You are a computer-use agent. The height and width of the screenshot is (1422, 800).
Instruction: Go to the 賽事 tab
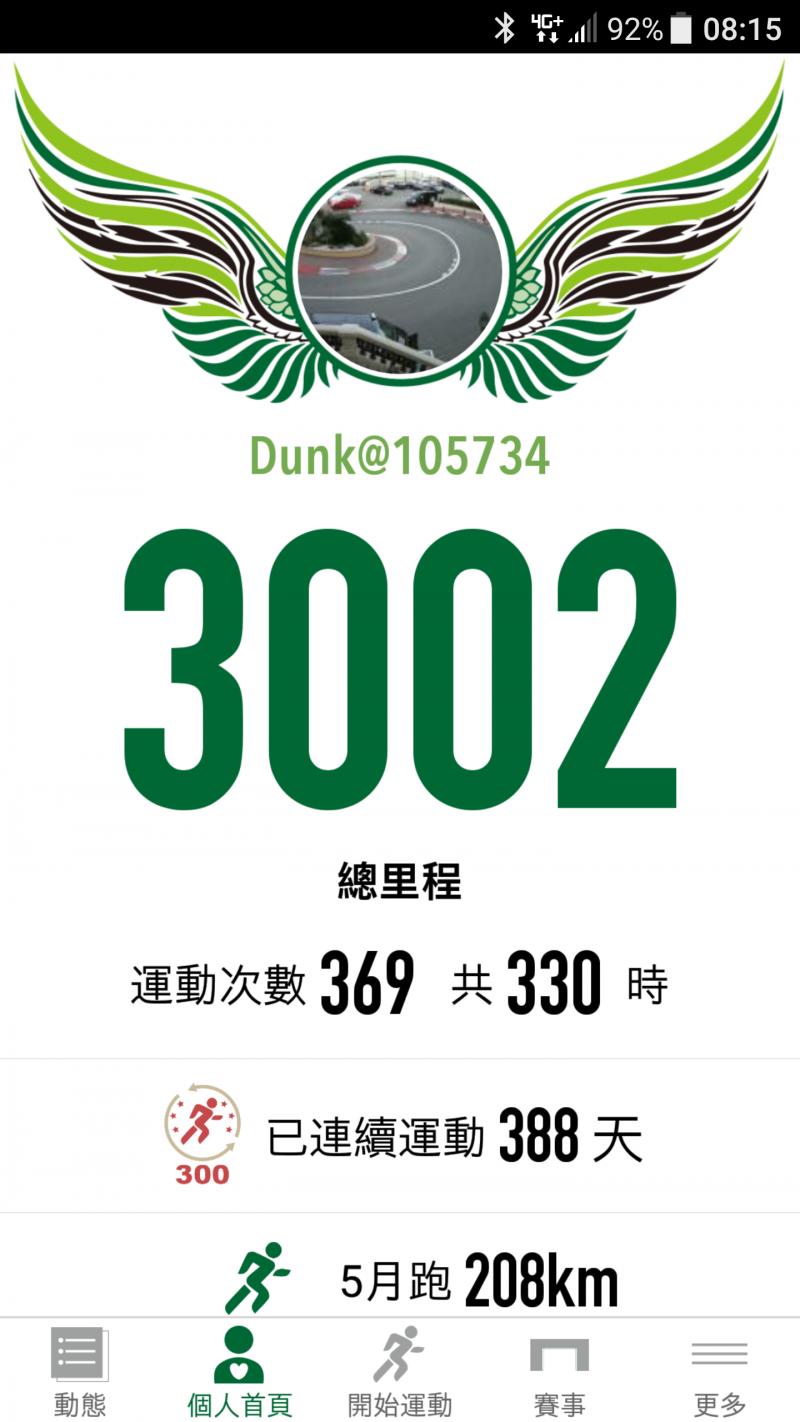[x=559, y=1370]
